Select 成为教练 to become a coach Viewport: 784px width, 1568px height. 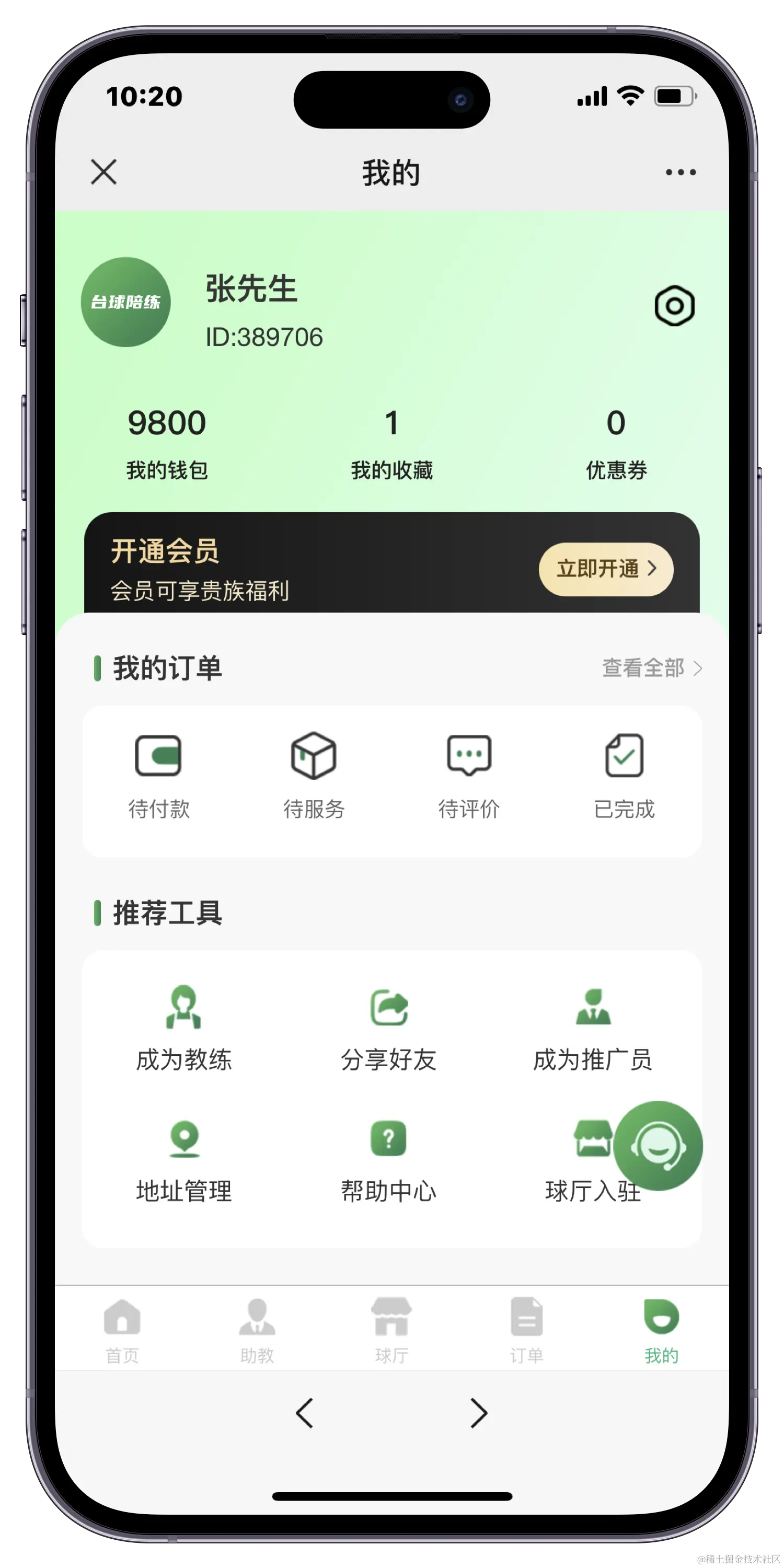pos(184,1029)
